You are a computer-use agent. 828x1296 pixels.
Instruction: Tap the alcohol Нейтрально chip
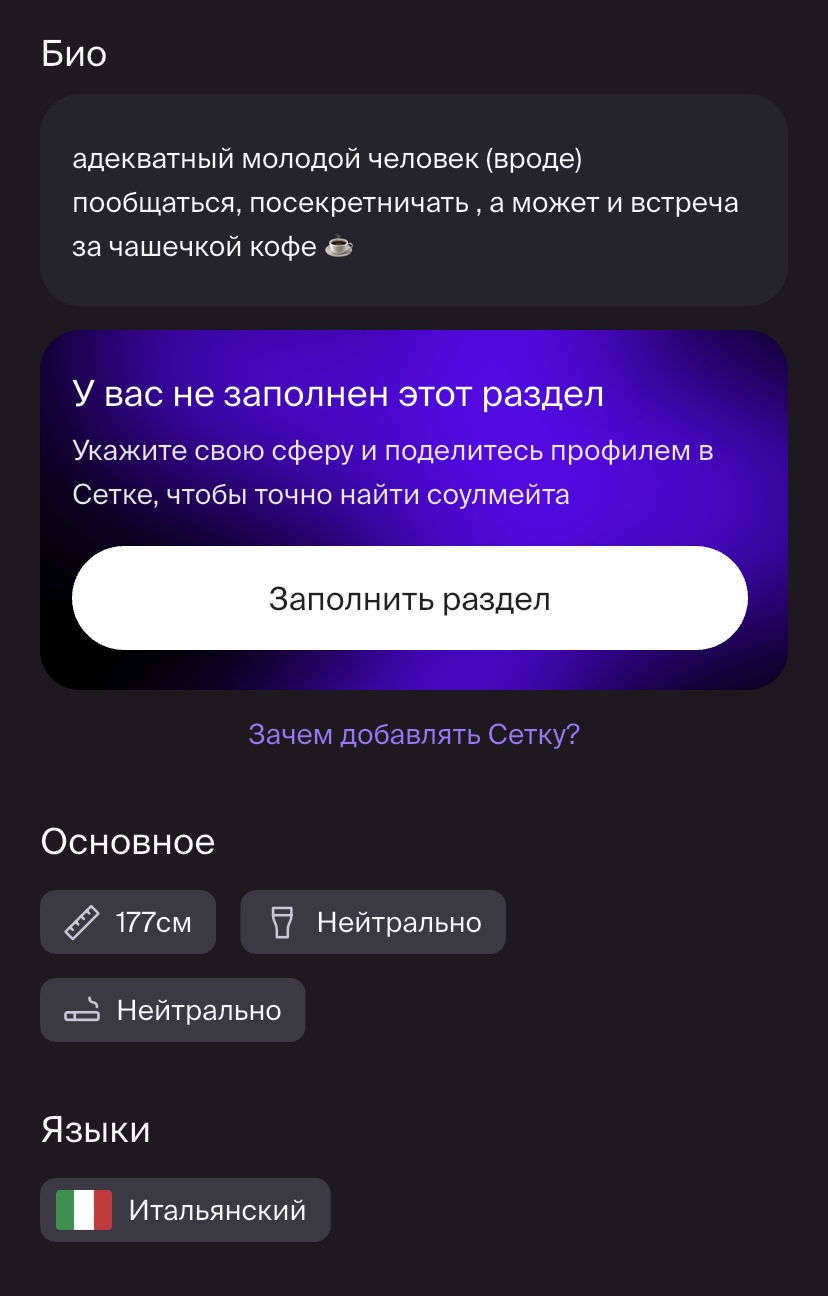373,922
